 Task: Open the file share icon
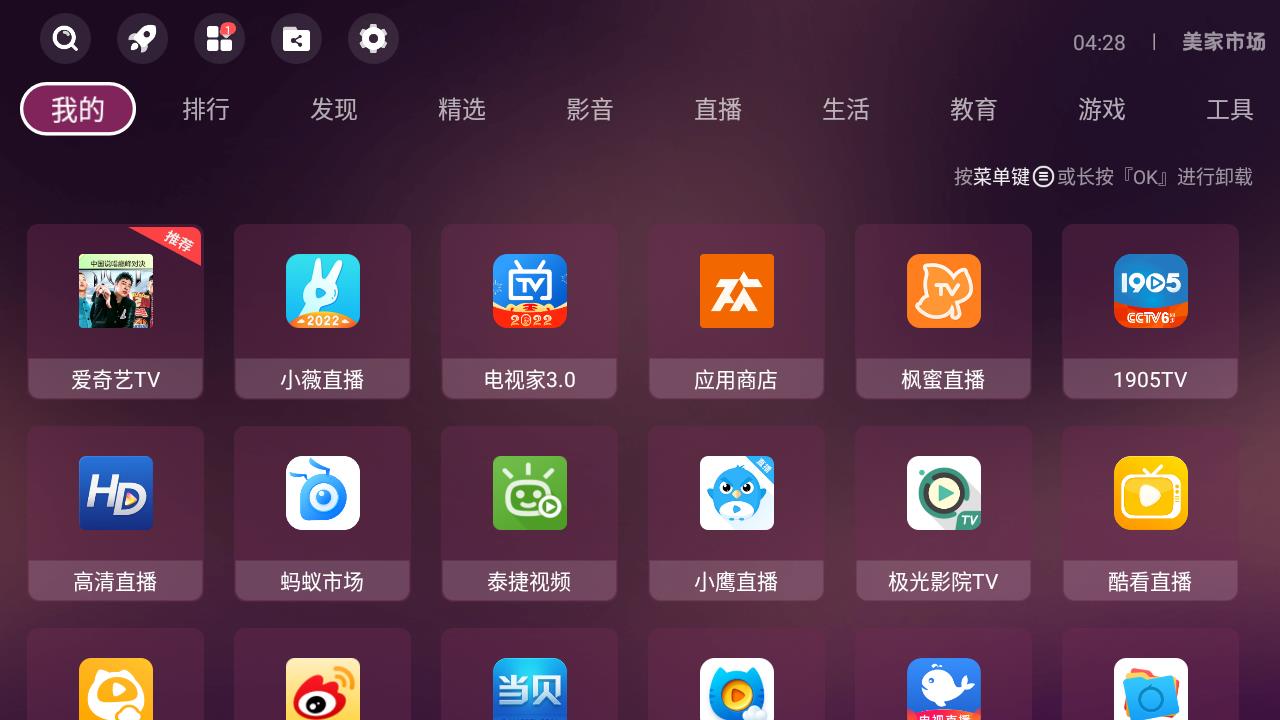click(296, 39)
